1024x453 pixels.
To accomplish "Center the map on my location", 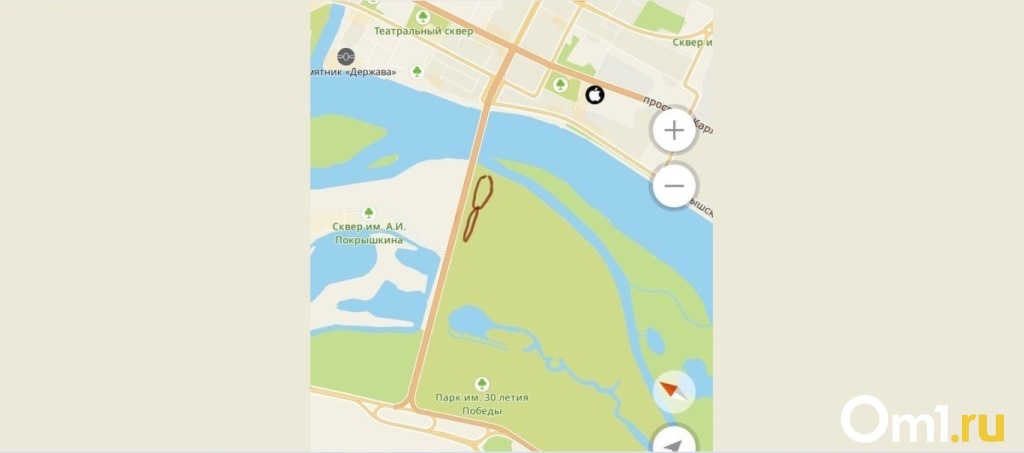I will coord(674,443).
